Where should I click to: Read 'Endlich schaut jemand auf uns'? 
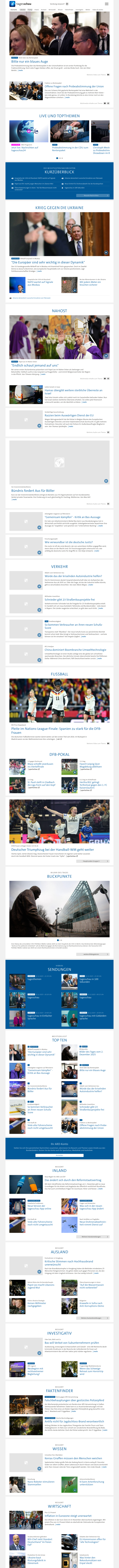[35, 366]
